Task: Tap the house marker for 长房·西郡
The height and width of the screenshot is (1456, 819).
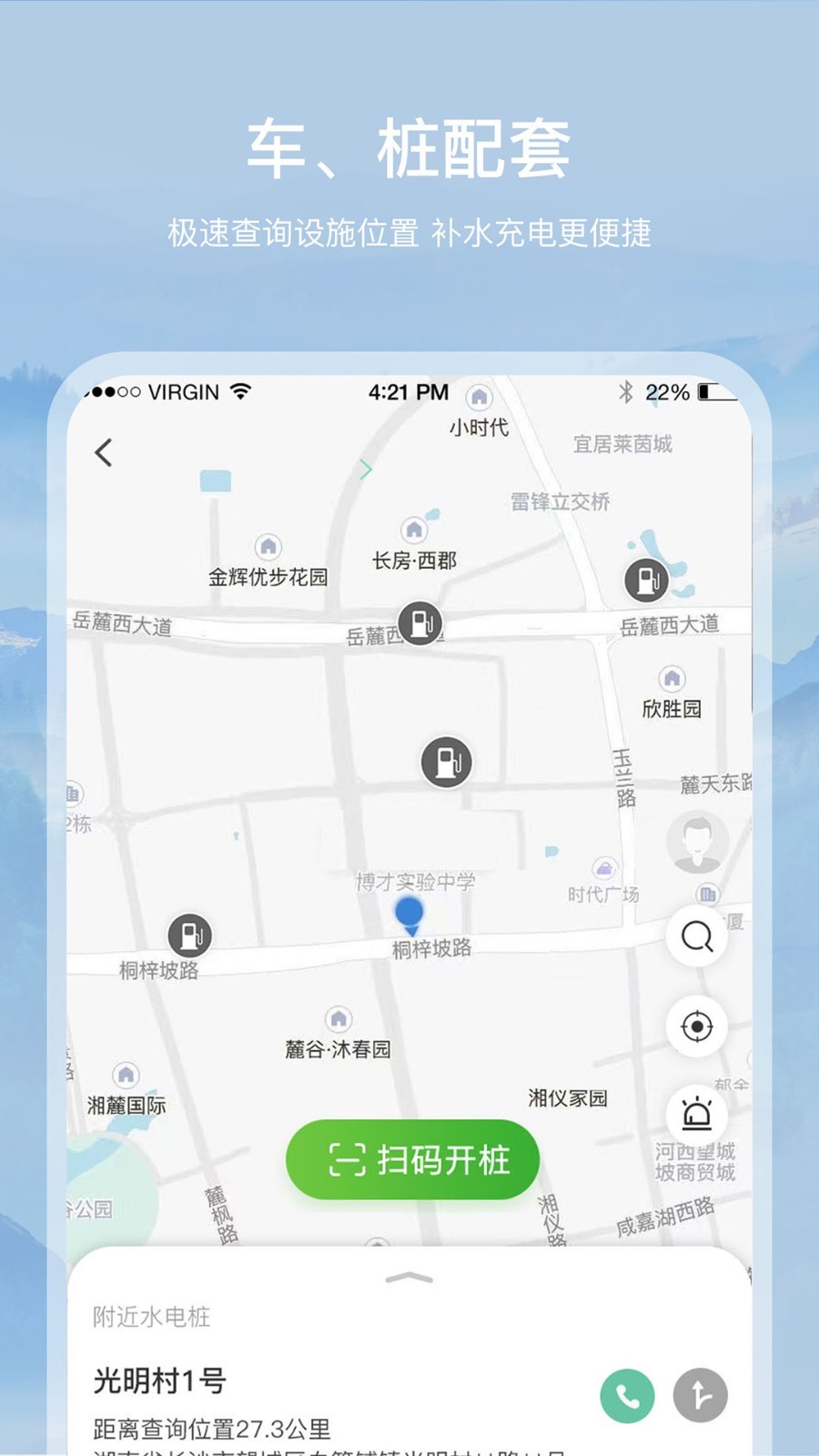Action: pyautogui.click(x=416, y=528)
